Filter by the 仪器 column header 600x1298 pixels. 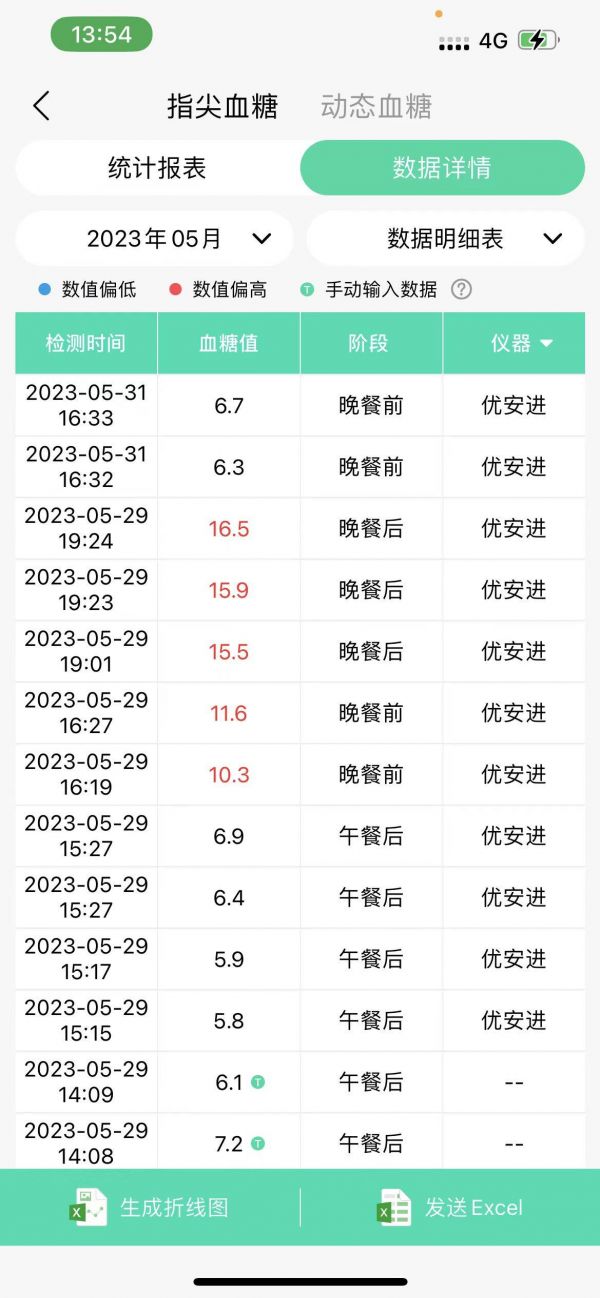click(x=514, y=343)
